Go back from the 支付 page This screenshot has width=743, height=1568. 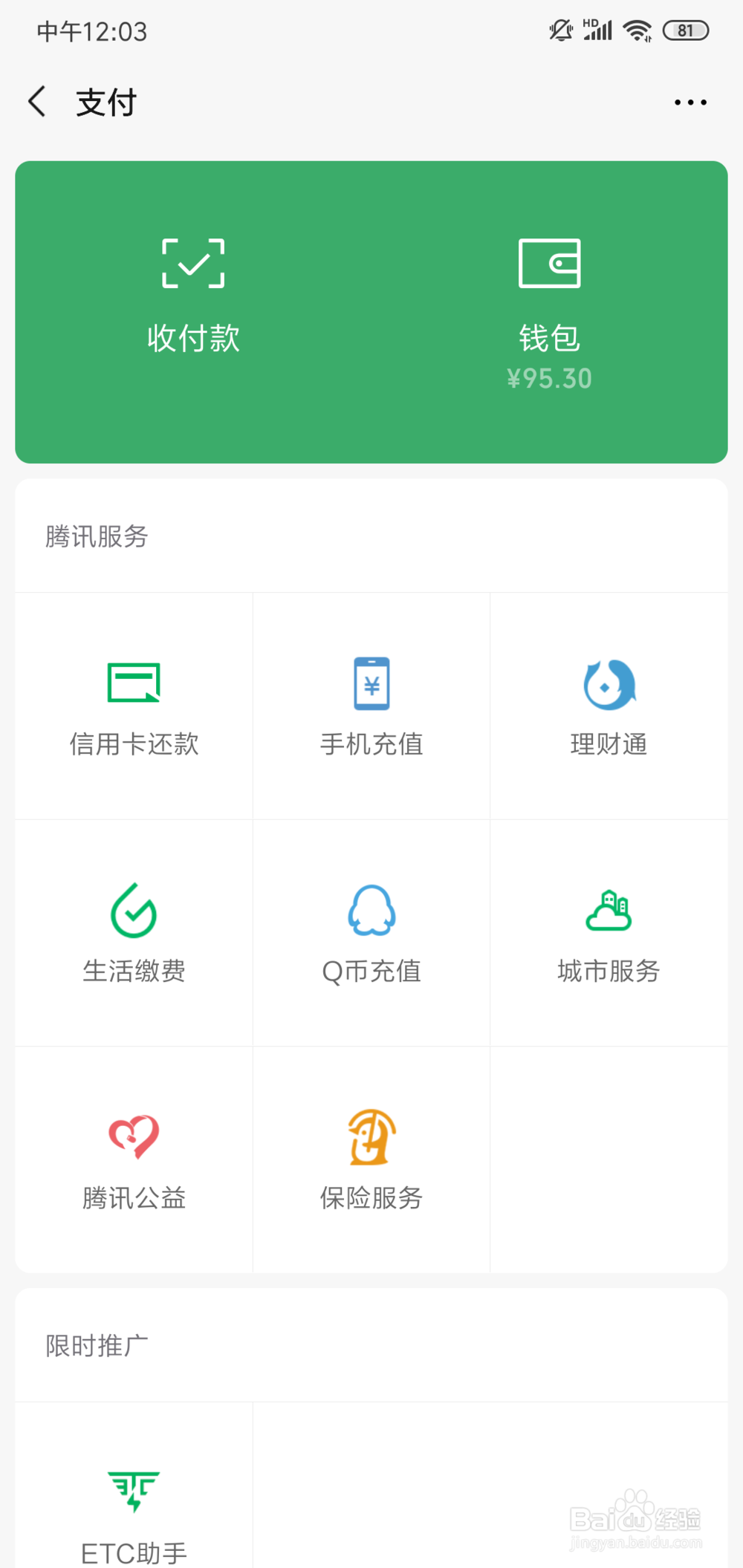[x=37, y=102]
